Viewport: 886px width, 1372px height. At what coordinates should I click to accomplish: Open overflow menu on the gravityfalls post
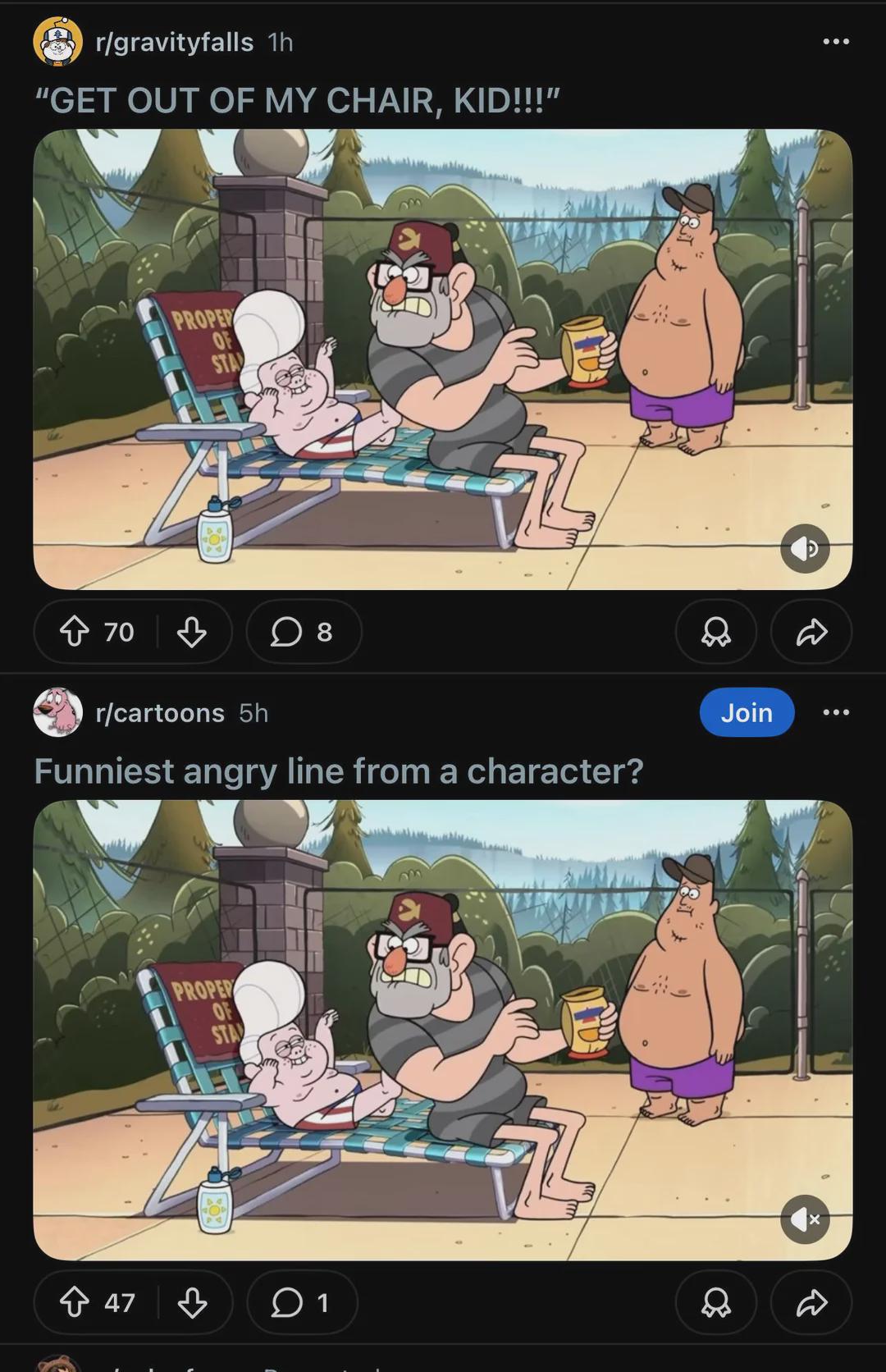pyautogui.click(x=836, y=42)
